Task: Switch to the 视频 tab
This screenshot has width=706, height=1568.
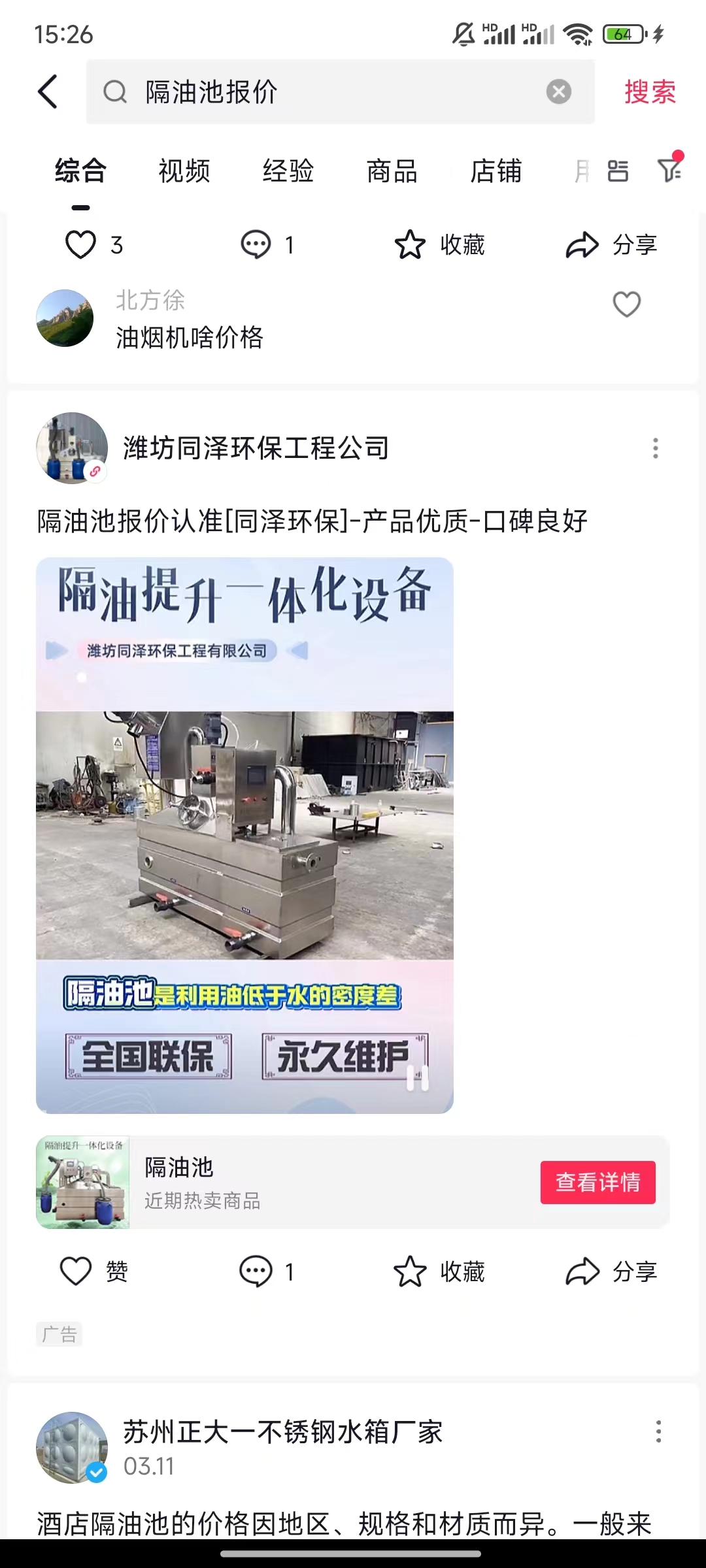Action: click(184, 172)
